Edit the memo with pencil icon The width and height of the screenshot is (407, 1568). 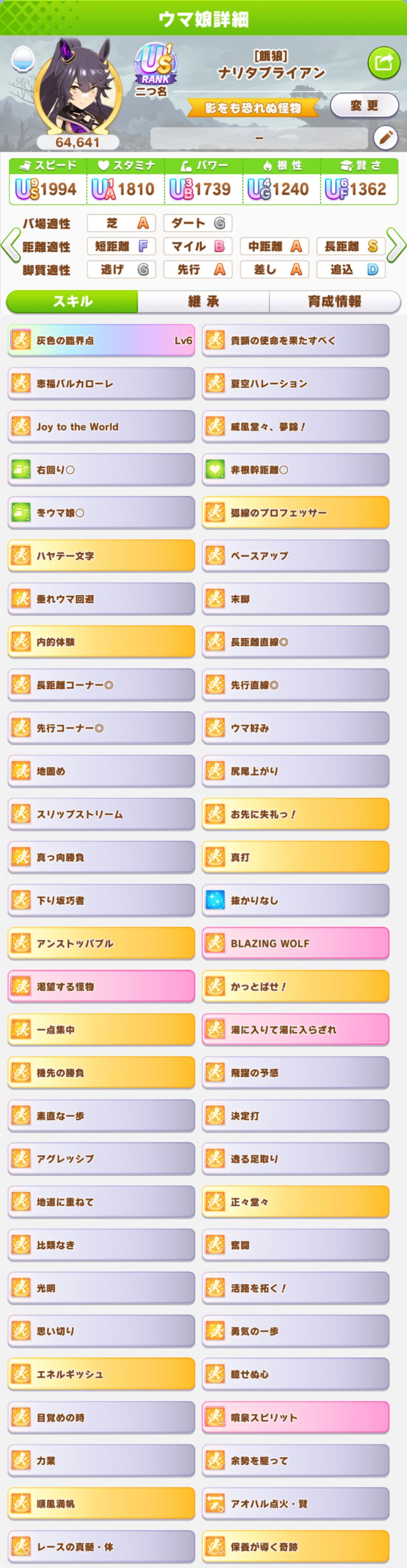385,138
